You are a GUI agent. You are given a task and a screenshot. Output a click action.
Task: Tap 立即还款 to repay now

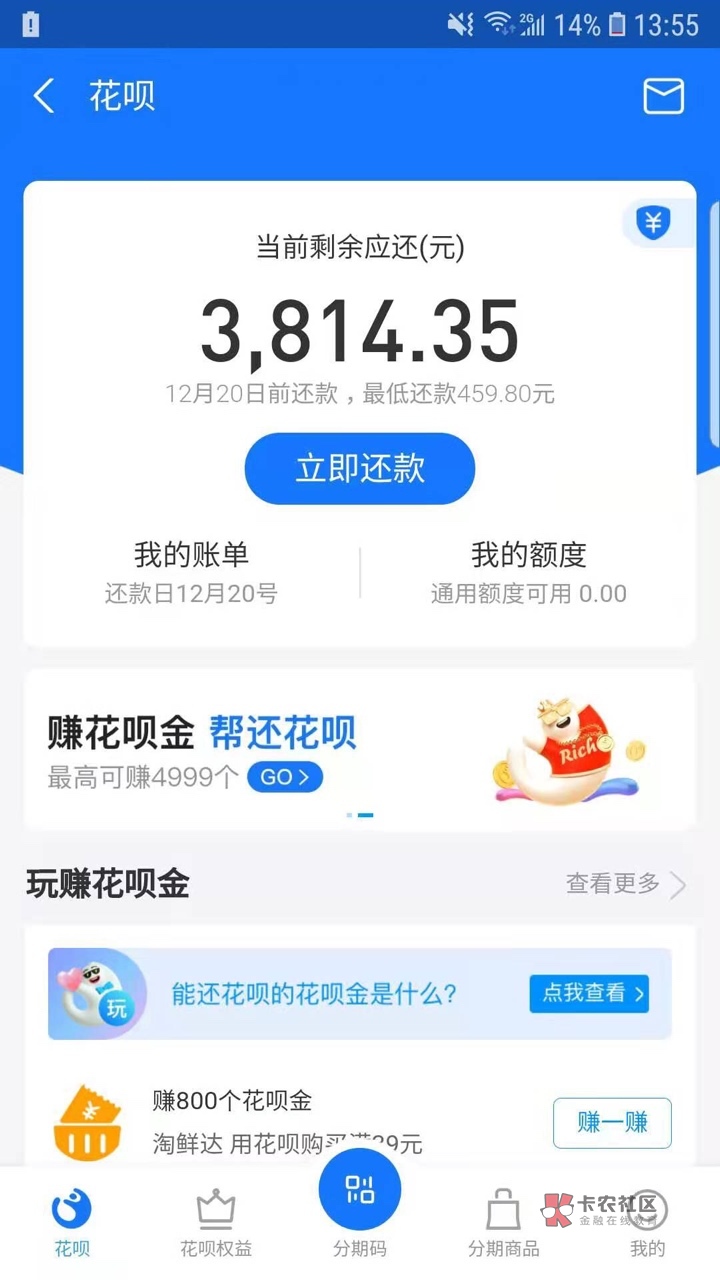tap(360, 468)
